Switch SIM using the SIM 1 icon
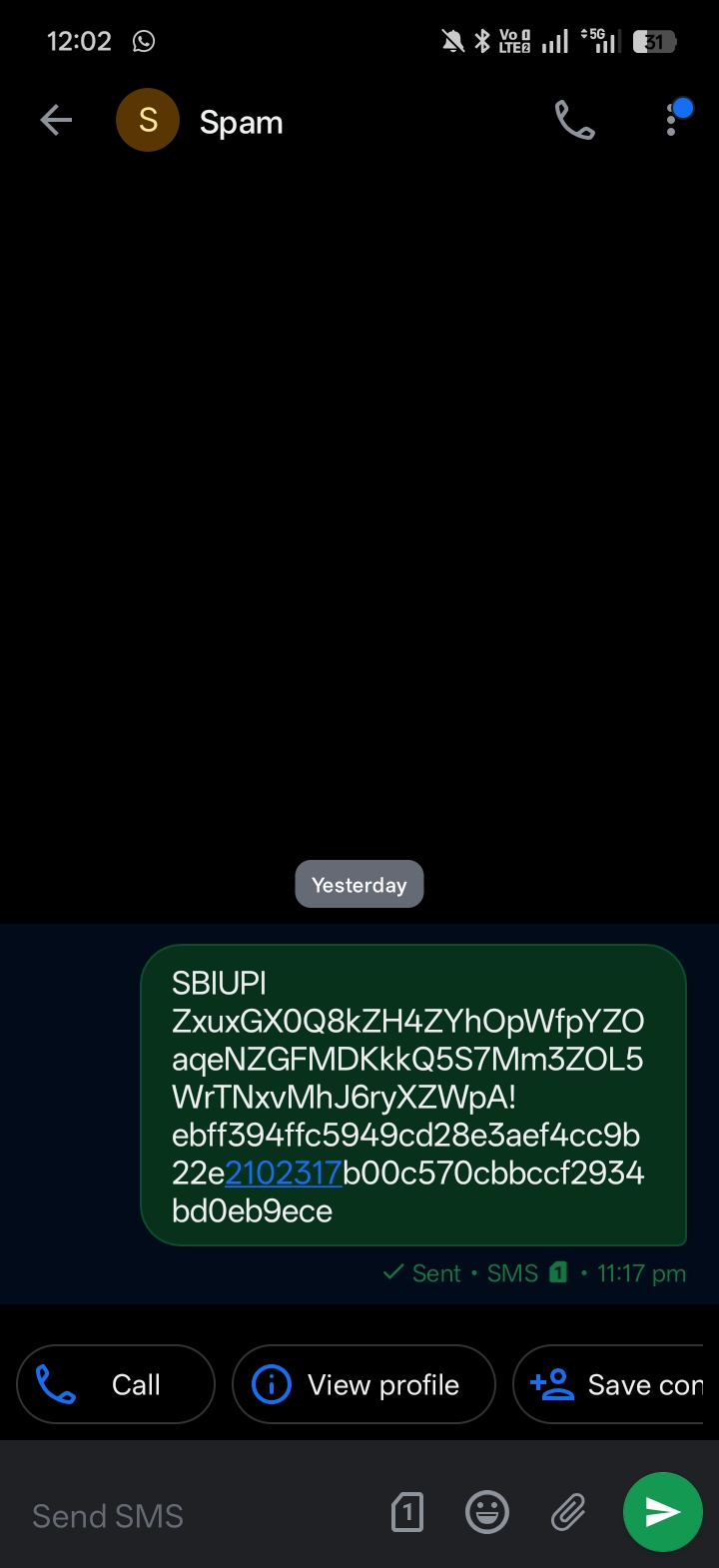 click(407, 1512)
